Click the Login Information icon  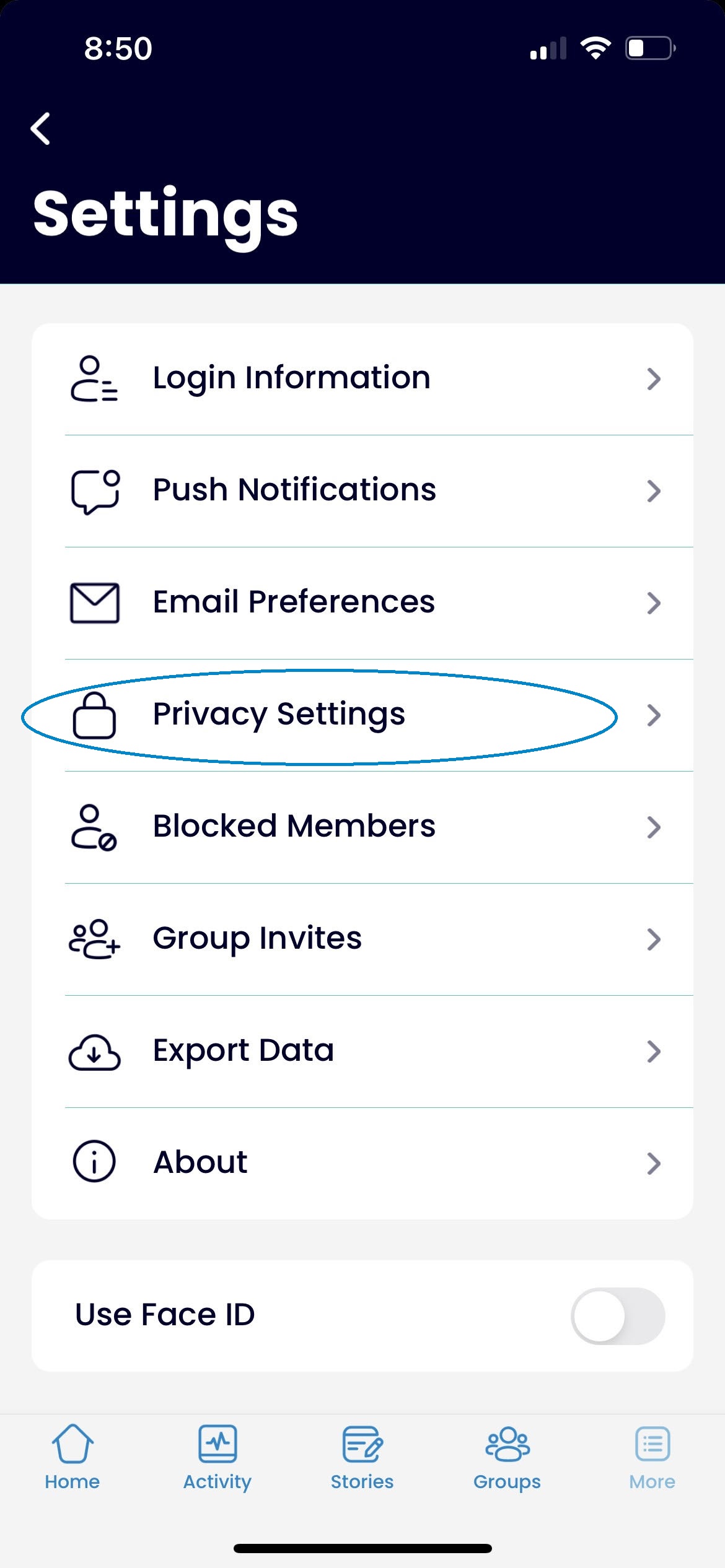pos(94,379)
